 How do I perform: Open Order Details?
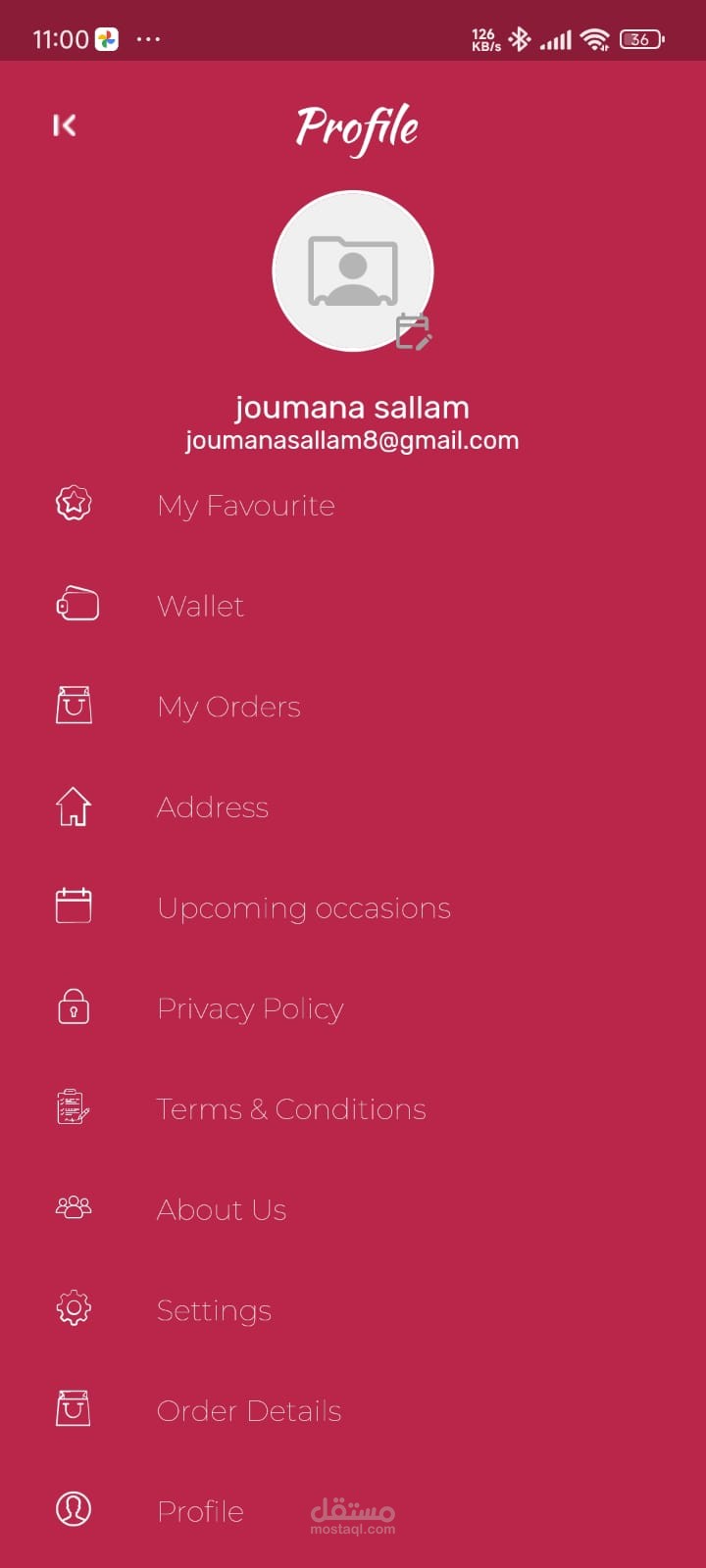pos(353,1411)
